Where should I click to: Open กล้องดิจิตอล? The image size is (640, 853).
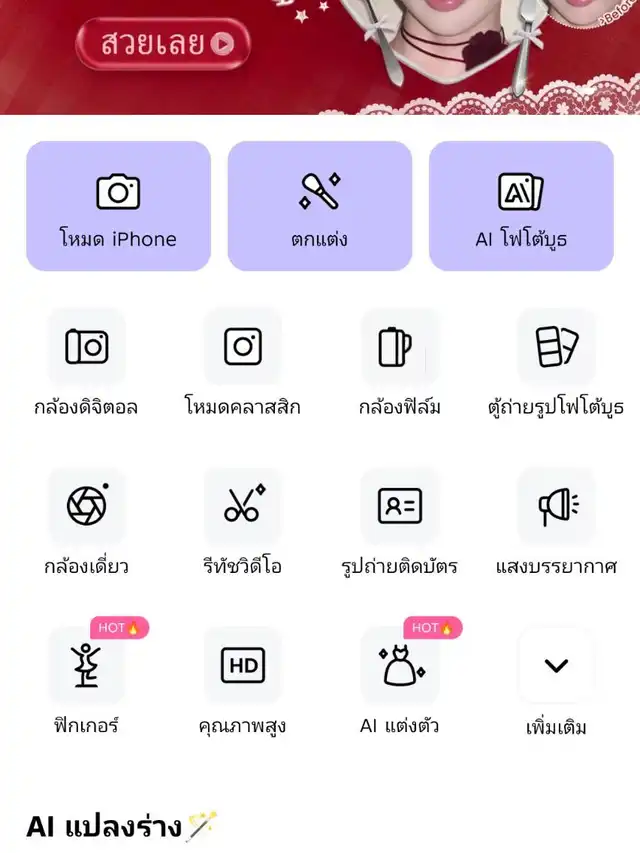coord(87,347)
